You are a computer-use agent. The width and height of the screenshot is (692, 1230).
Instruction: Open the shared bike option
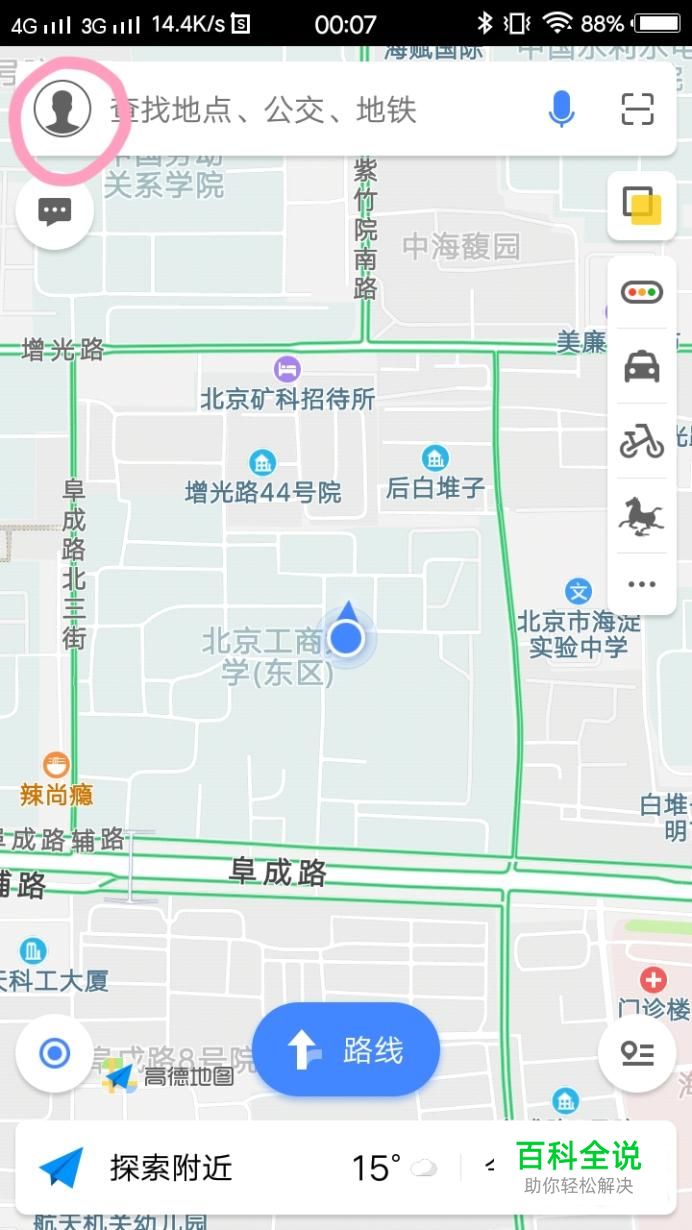(x=642, y=441)
